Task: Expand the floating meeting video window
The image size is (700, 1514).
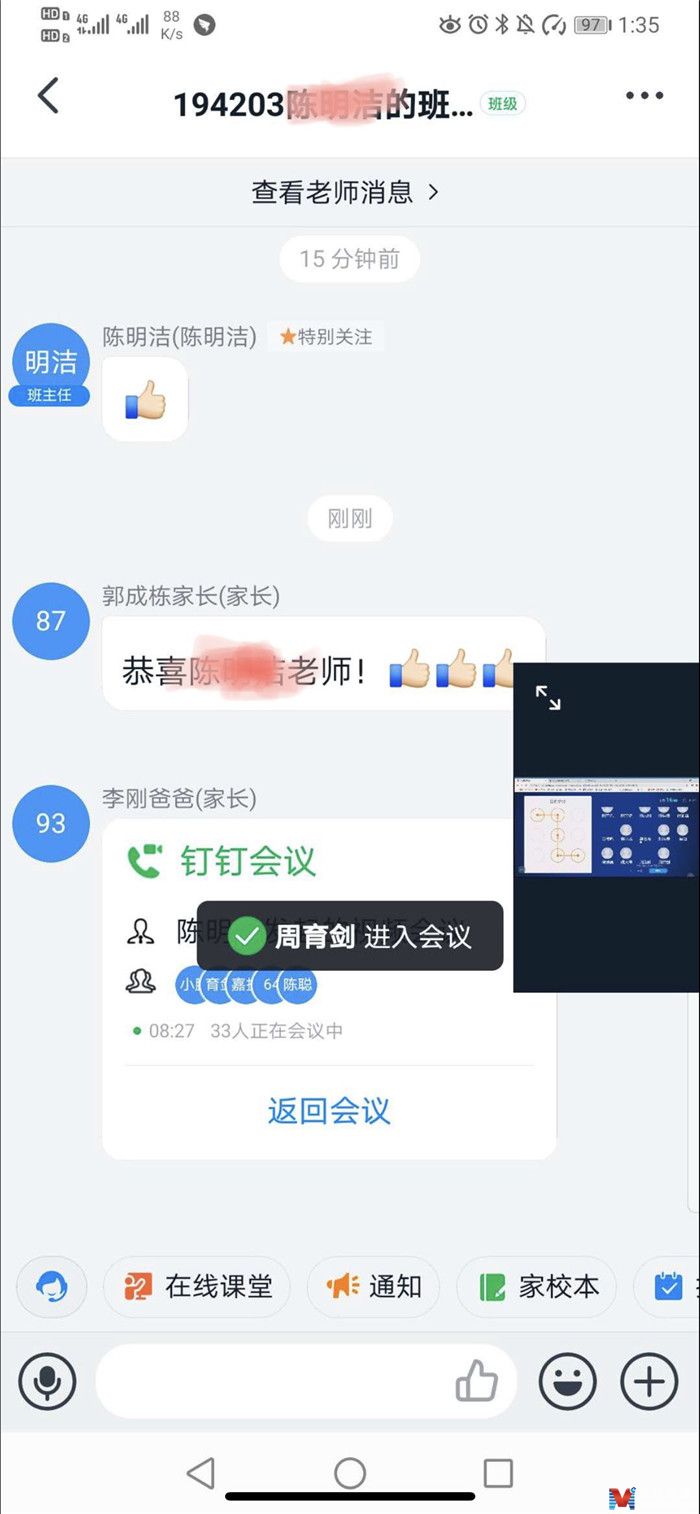Action: pos(548,698)
